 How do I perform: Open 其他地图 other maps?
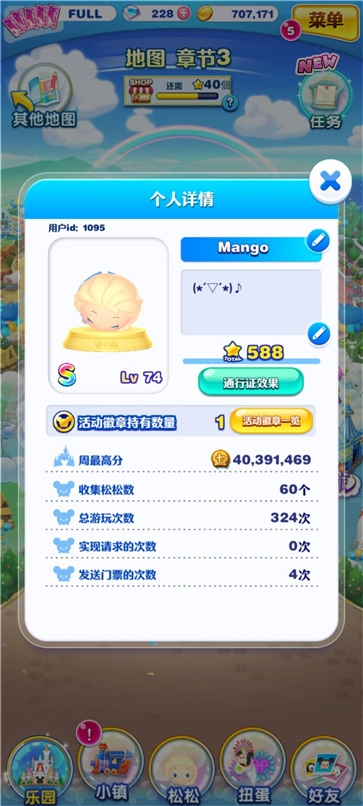tap(43, 96)
